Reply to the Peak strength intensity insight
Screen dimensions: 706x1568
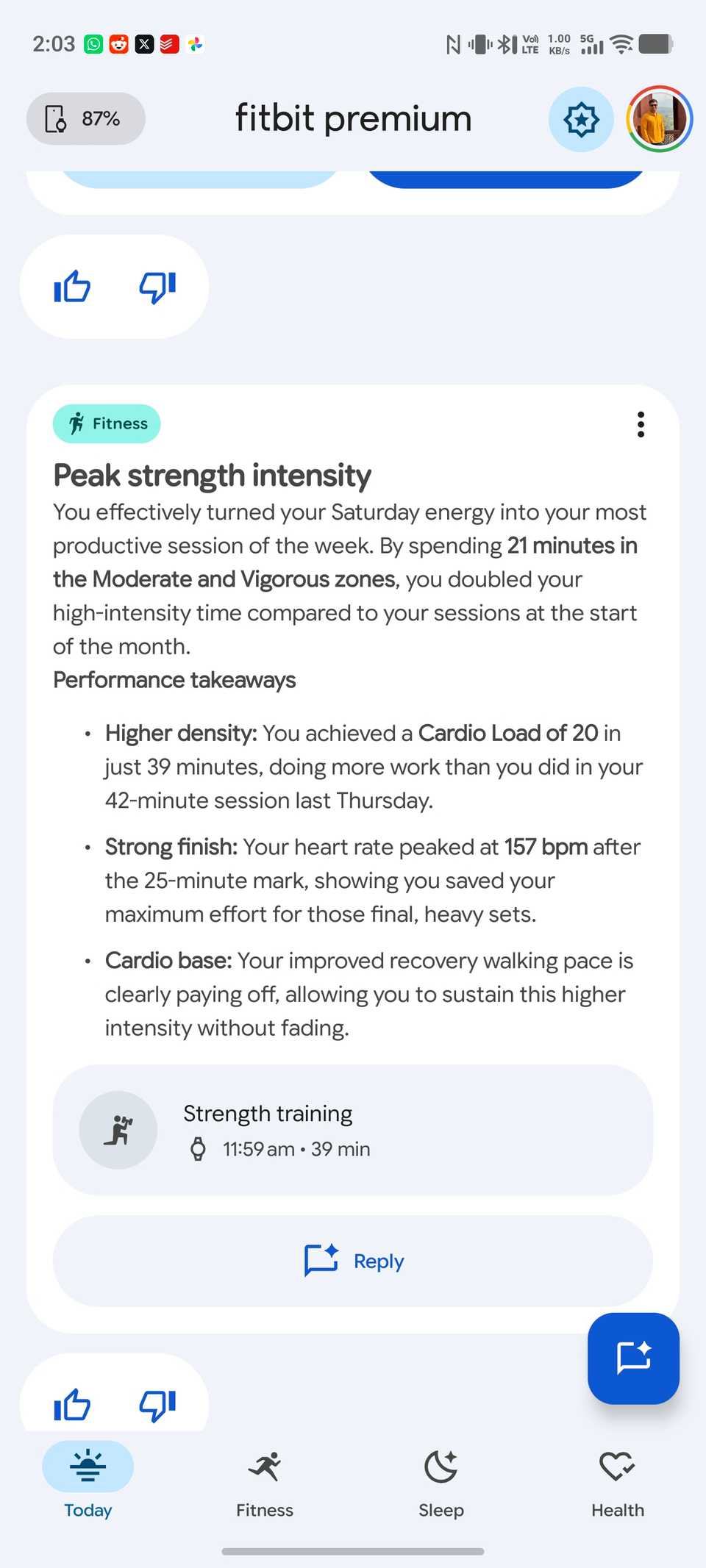point(352,1261)
